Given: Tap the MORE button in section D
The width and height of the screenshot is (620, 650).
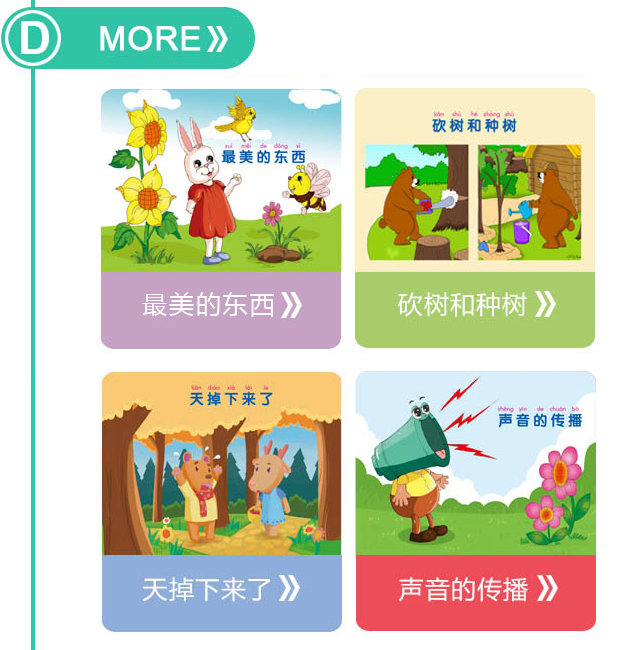Looking at the screenshot, I should pos(163,39).
